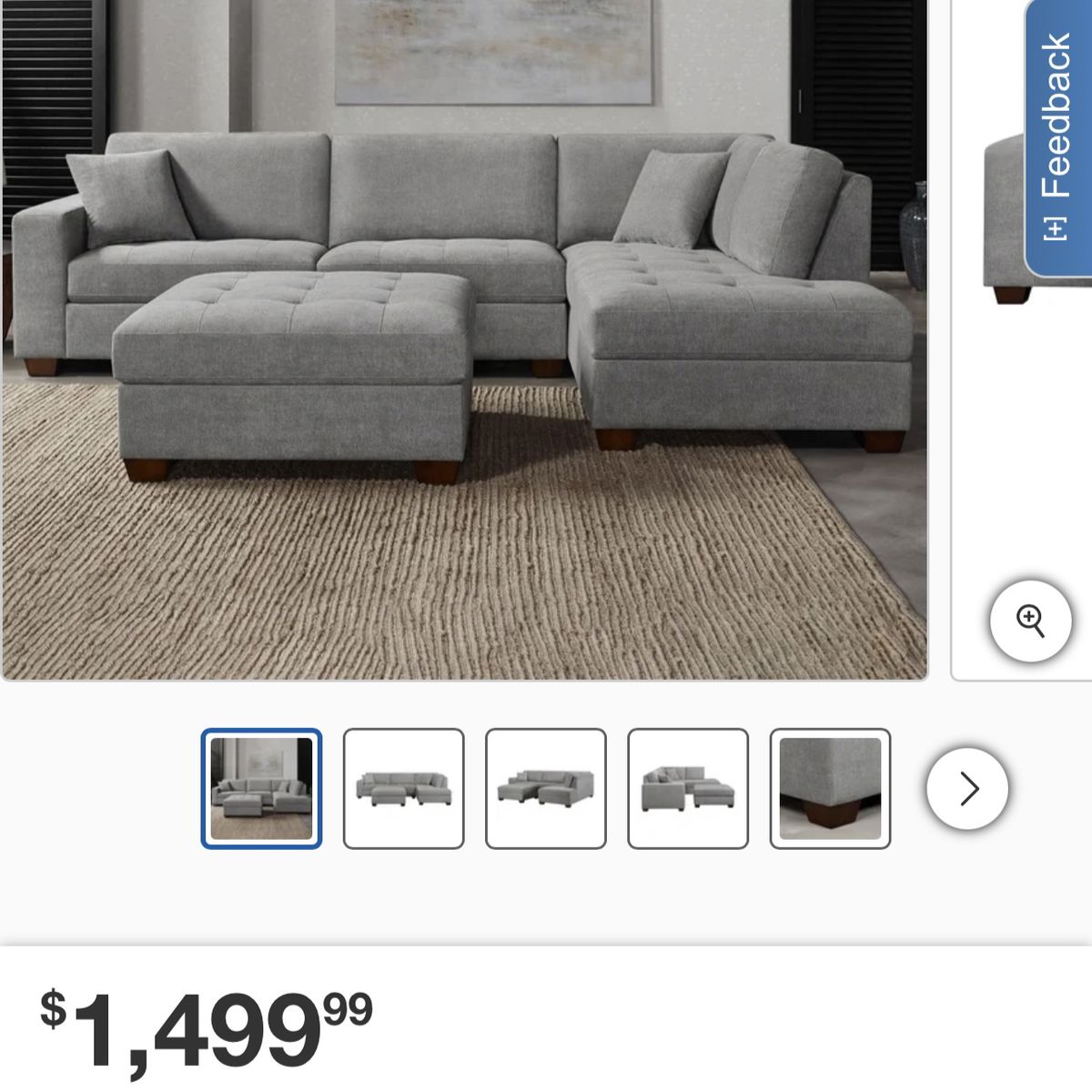Select the living room scene thumbnail
The height and width of the screenshot is (1092, 1092).
coord(261,789)
